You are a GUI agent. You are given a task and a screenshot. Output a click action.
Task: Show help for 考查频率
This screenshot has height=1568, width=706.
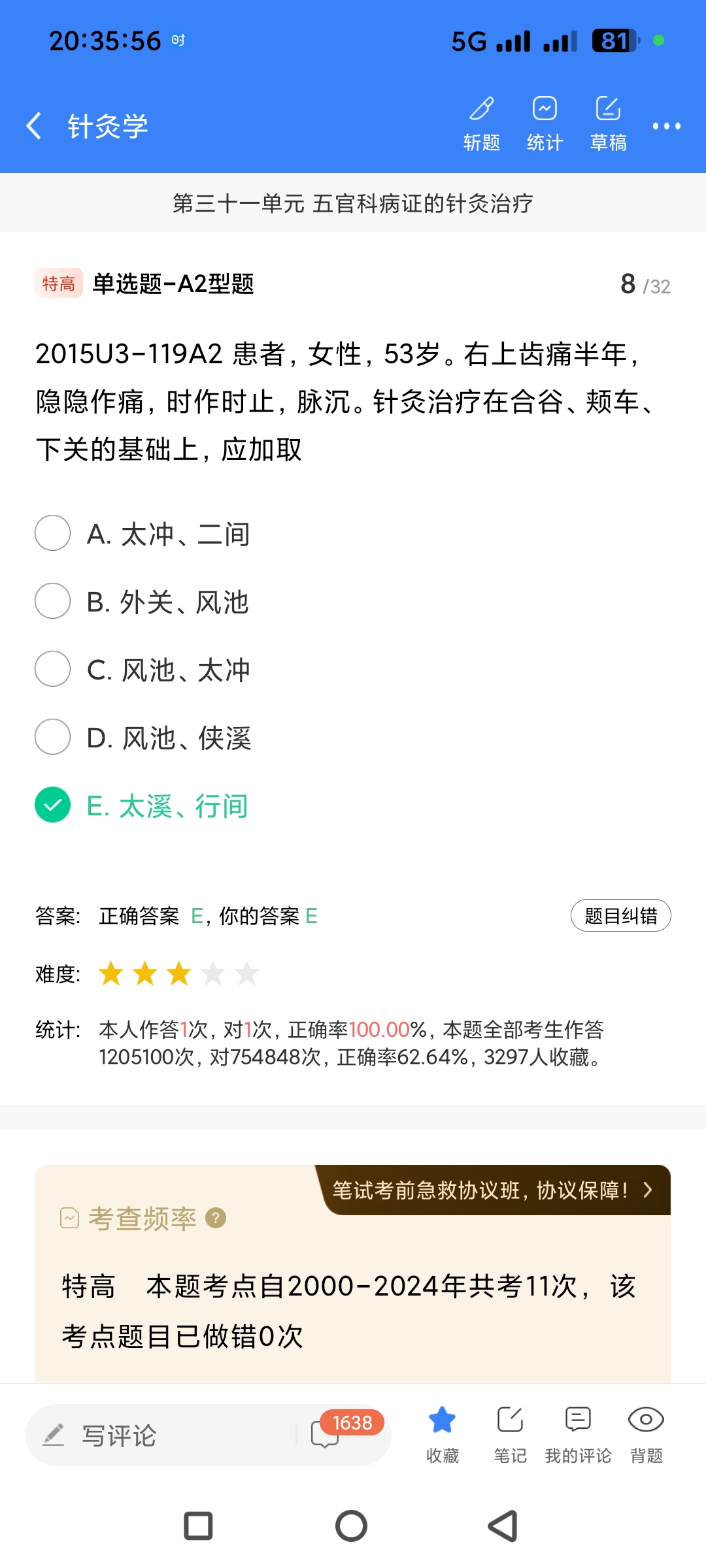pyautogui.click(x=216, y=1218)
